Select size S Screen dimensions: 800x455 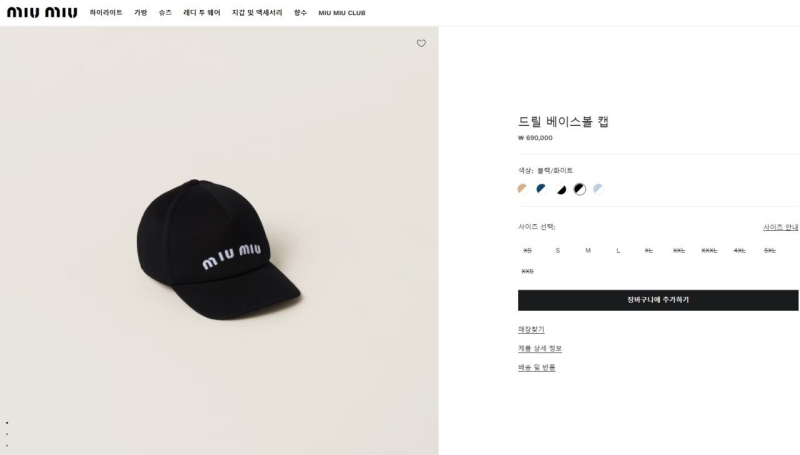558,250
